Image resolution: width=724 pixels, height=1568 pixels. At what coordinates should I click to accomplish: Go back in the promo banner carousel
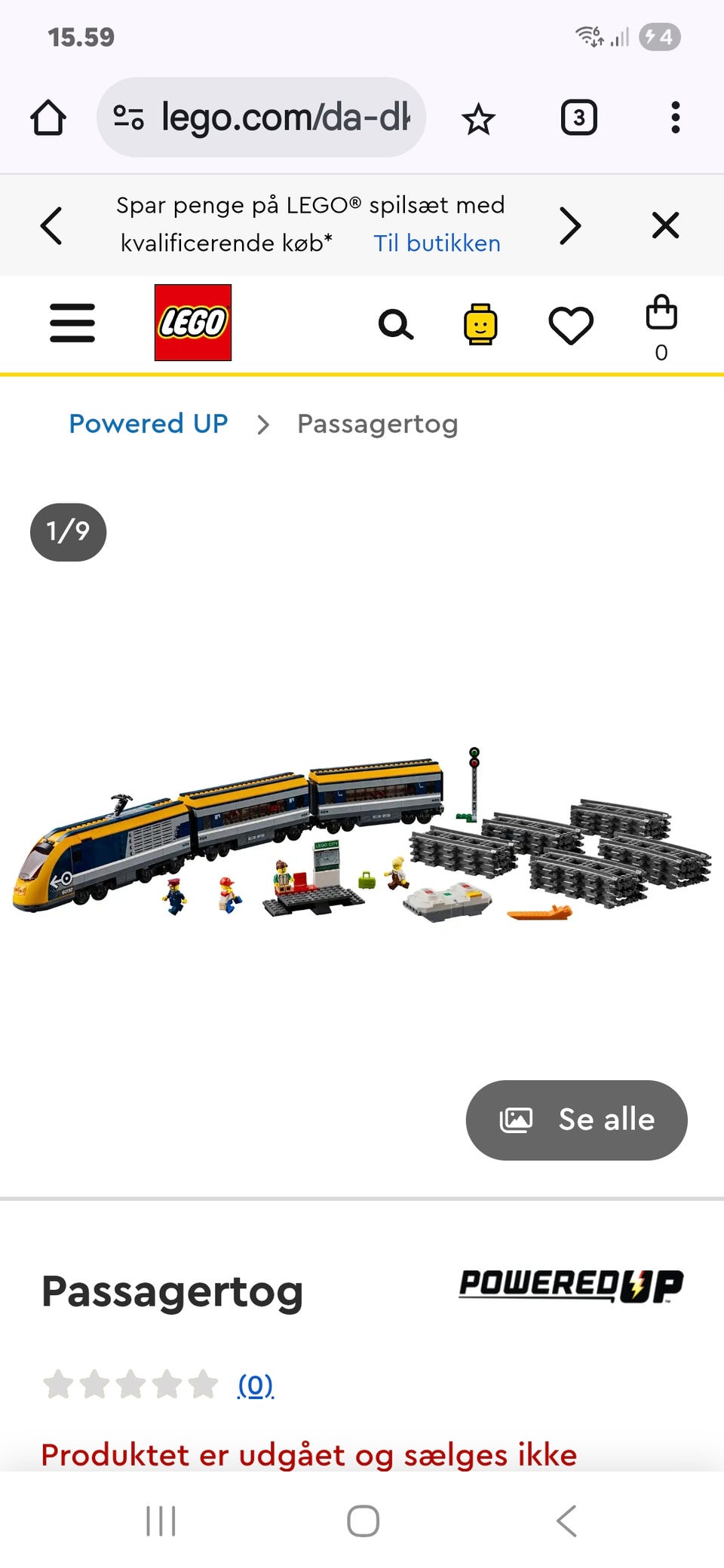point(51,225)
